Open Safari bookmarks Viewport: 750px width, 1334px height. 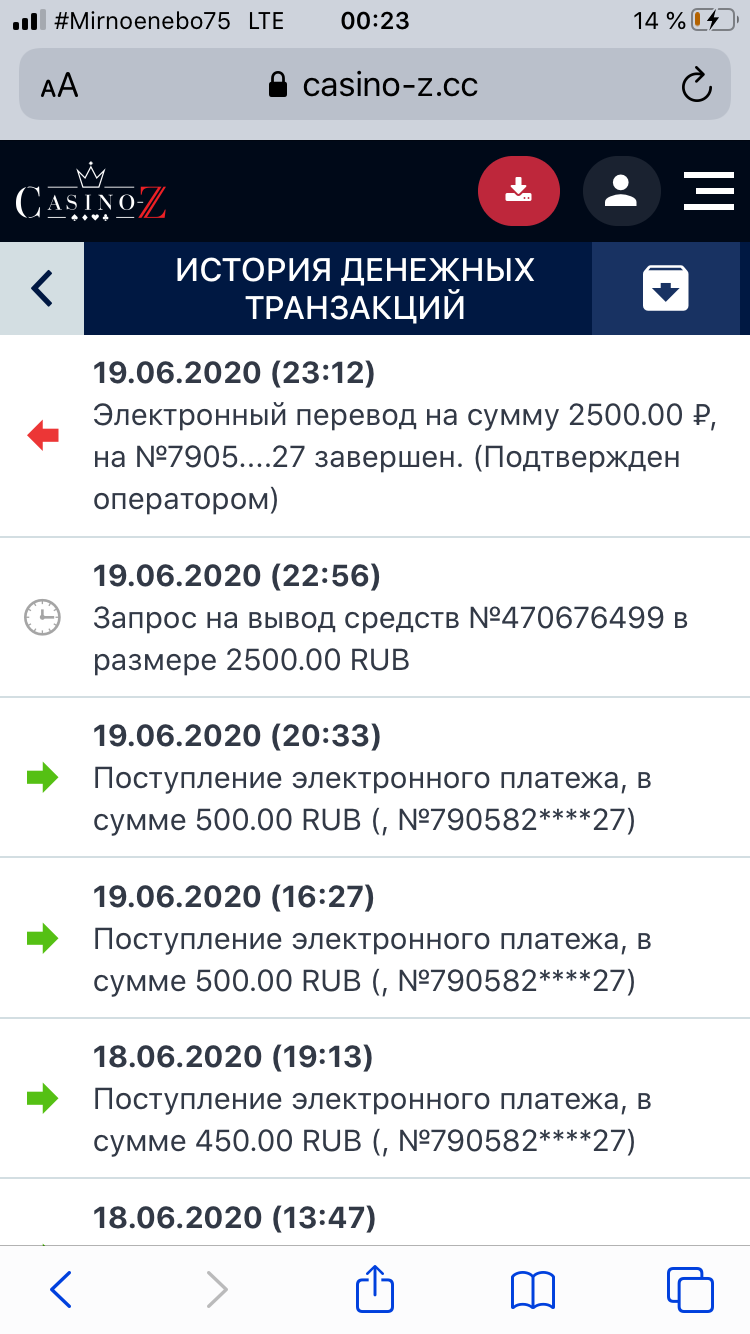[x=532, y=1289]
